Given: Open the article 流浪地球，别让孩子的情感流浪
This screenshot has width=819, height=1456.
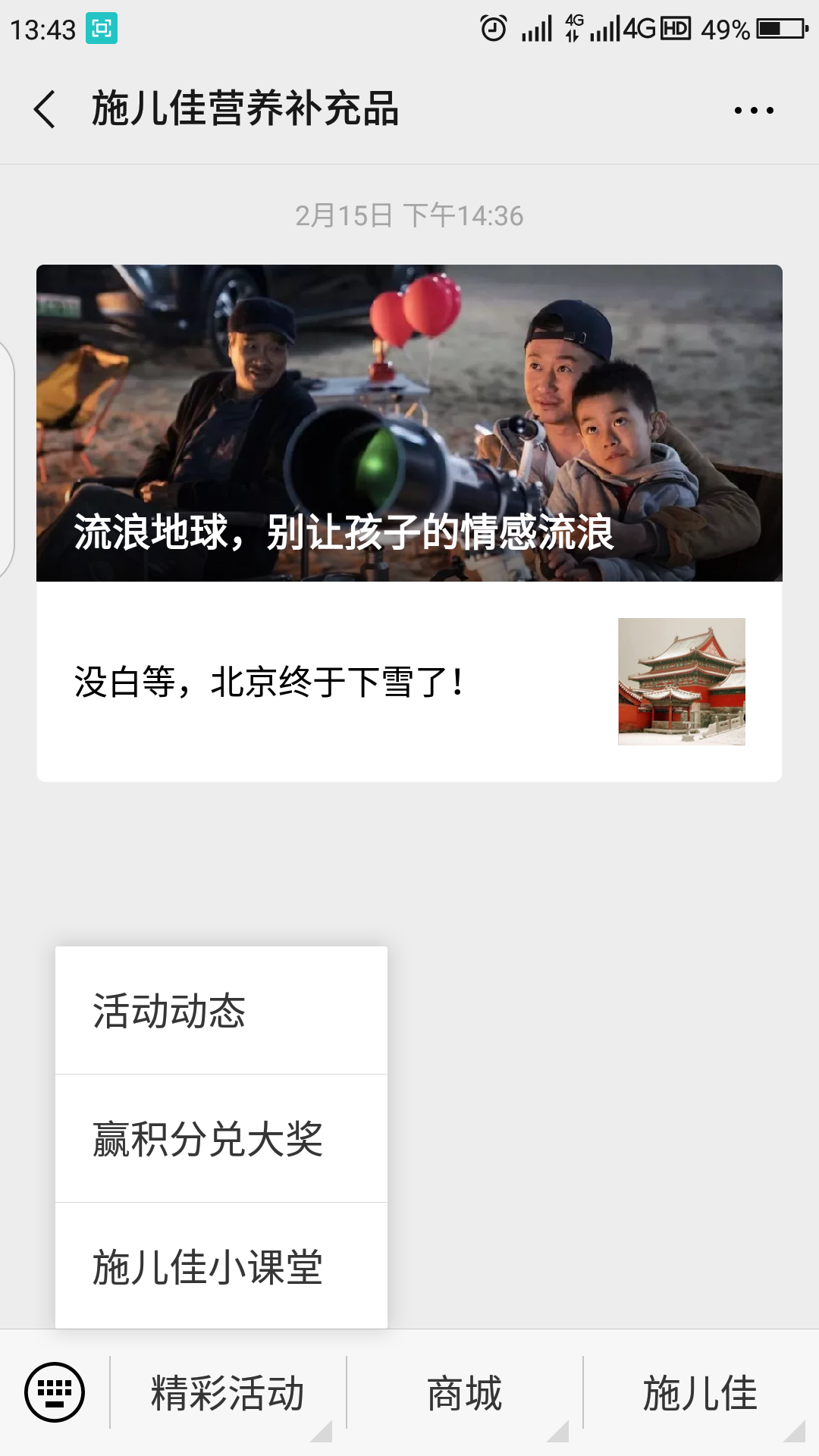Looking at the screenshot, I should point(409,423).
